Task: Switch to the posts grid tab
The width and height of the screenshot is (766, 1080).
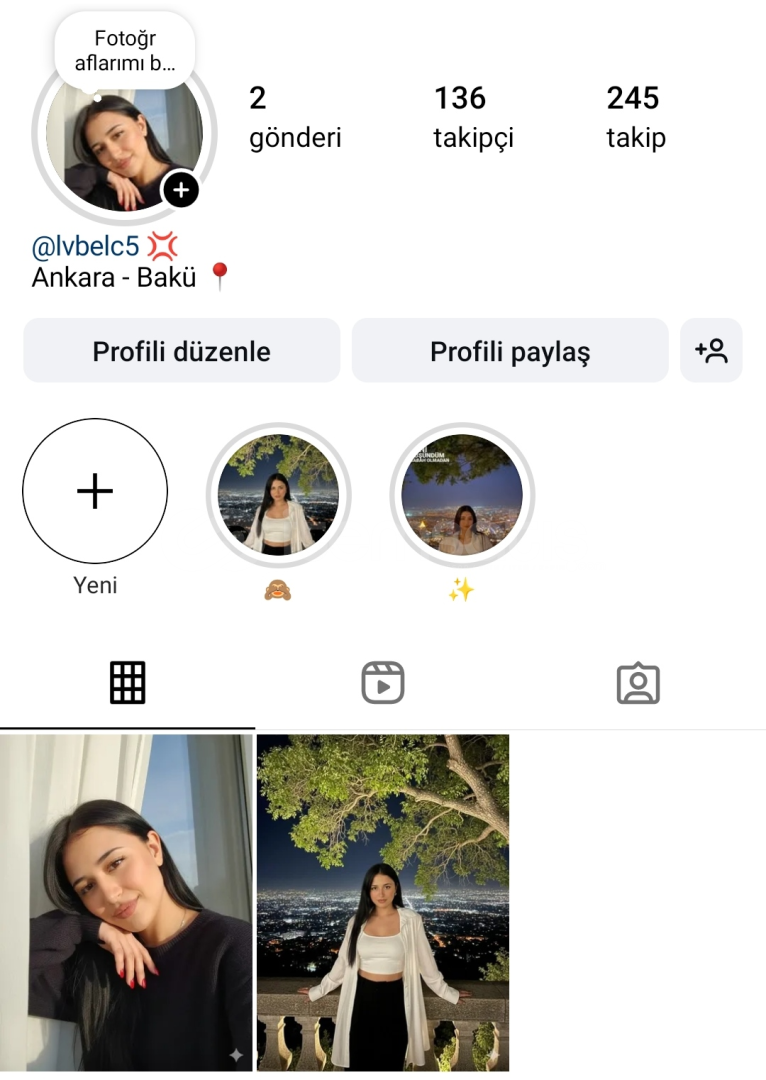Action: pyautogui.click(x=127, y=683)
